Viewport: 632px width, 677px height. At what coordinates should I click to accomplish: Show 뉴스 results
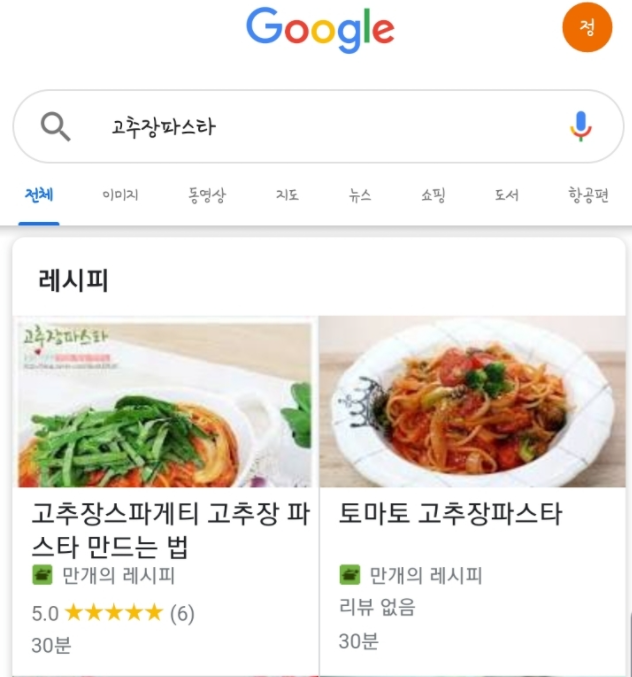(x=360, y=195)
